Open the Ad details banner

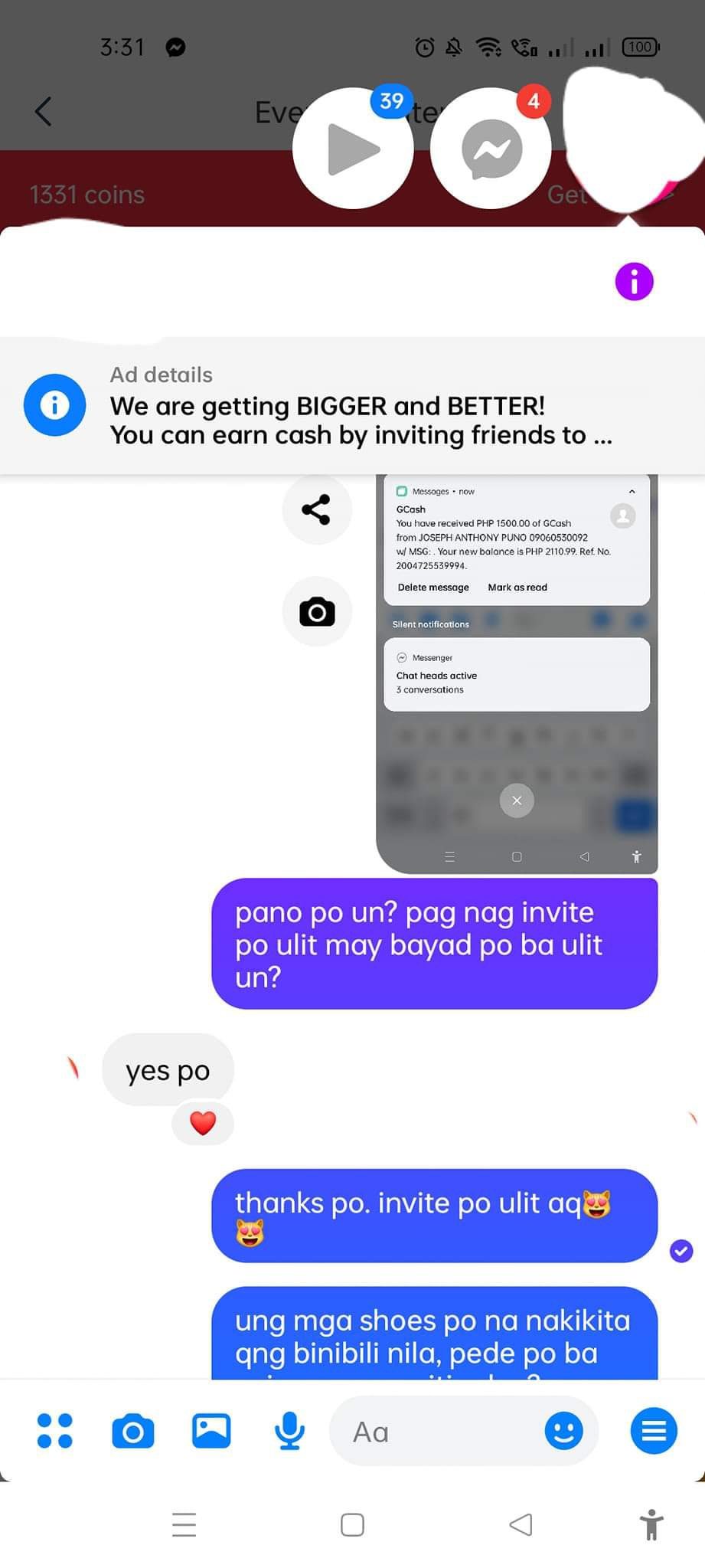352,405
